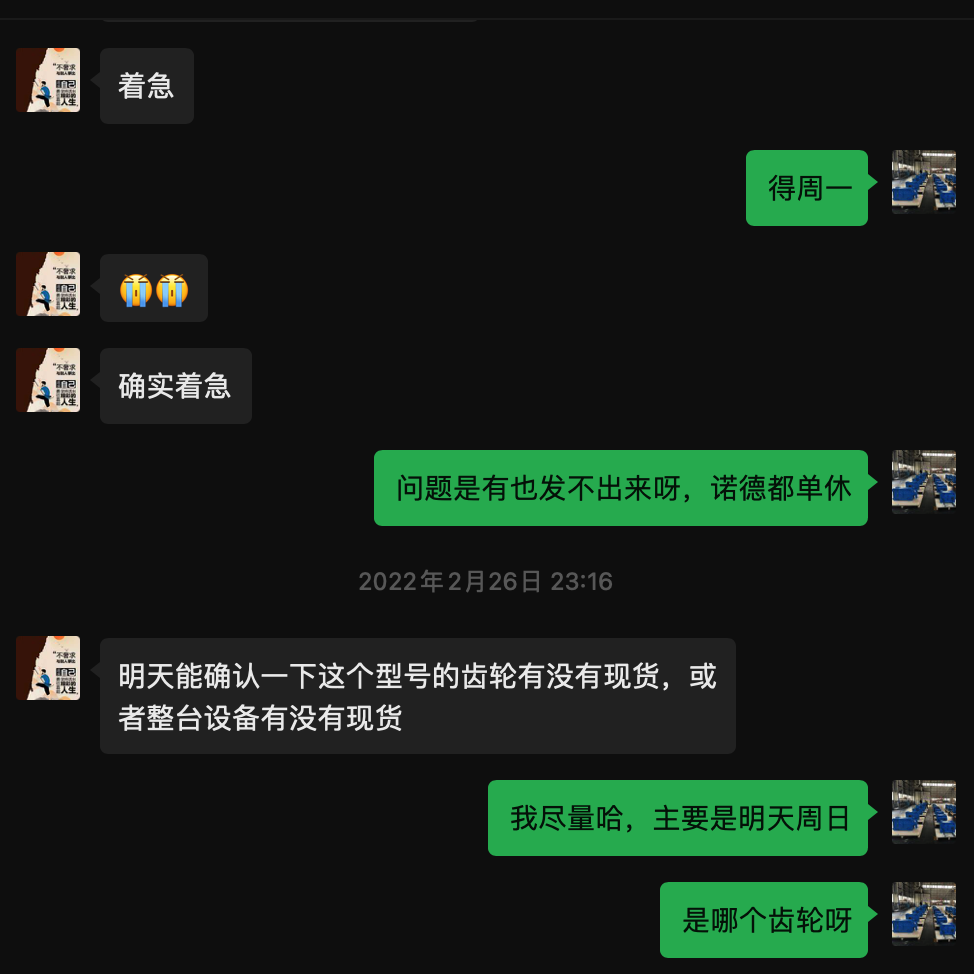Tap your avatar beside 问题是有也发不出来呀 message

[923, 482]
